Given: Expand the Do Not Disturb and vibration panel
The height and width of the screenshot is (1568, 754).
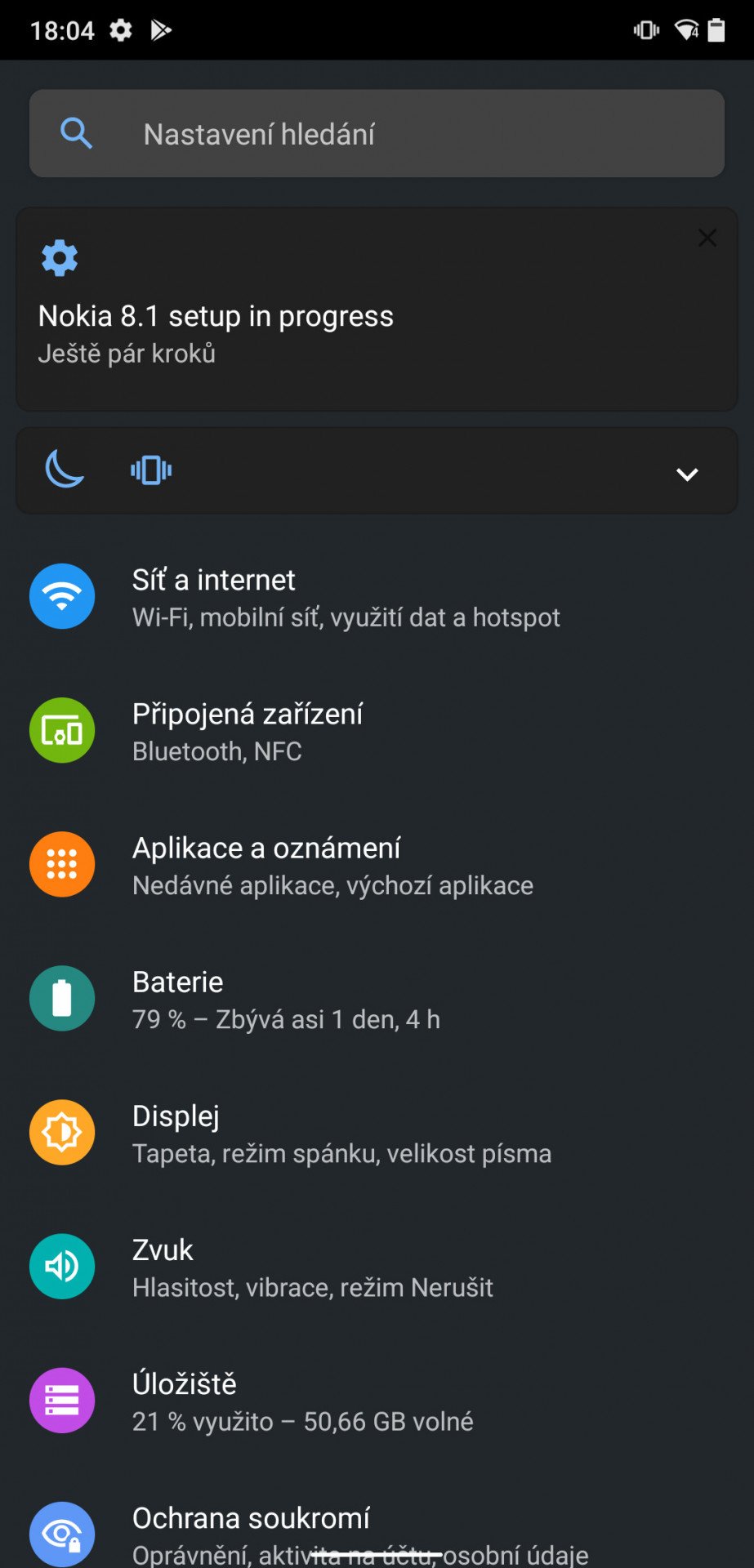Looking at the screenshot, I should click(x=687, y=474).
